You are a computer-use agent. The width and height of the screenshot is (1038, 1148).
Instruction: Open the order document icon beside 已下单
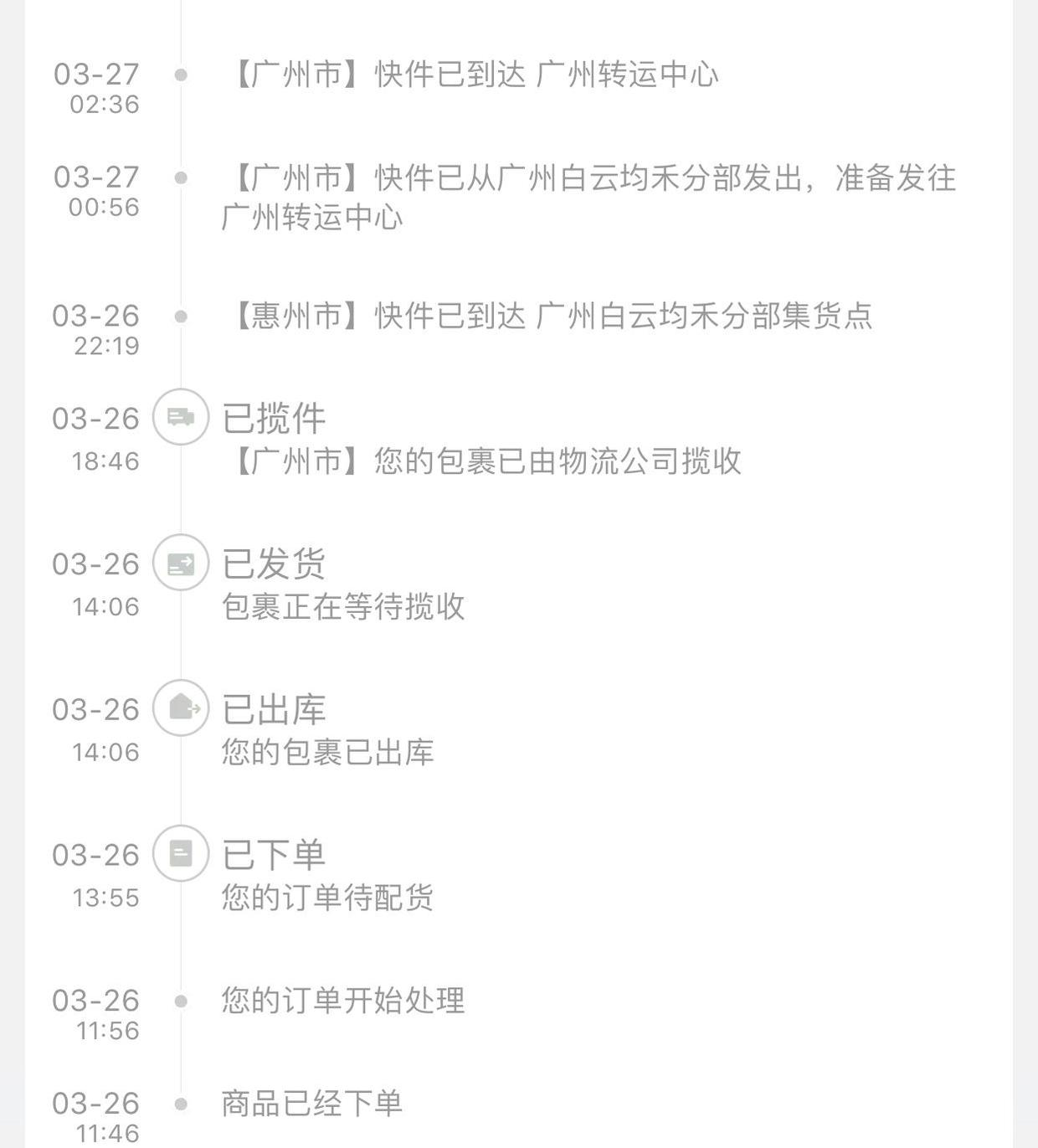[181, 854]
